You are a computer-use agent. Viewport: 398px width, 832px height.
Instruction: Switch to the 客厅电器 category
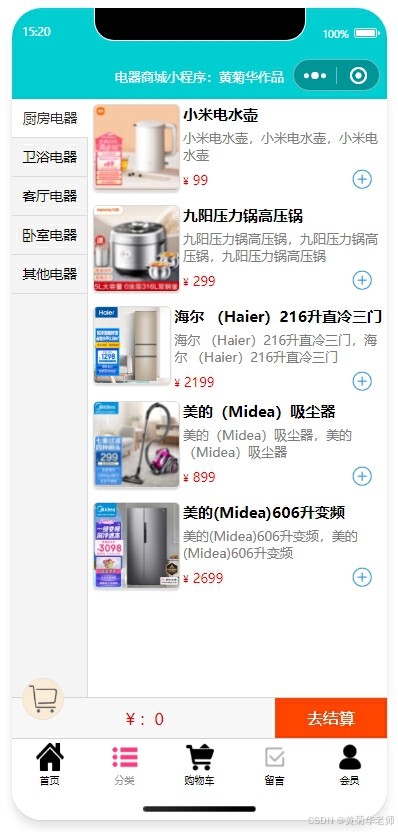tap(50, 196)
